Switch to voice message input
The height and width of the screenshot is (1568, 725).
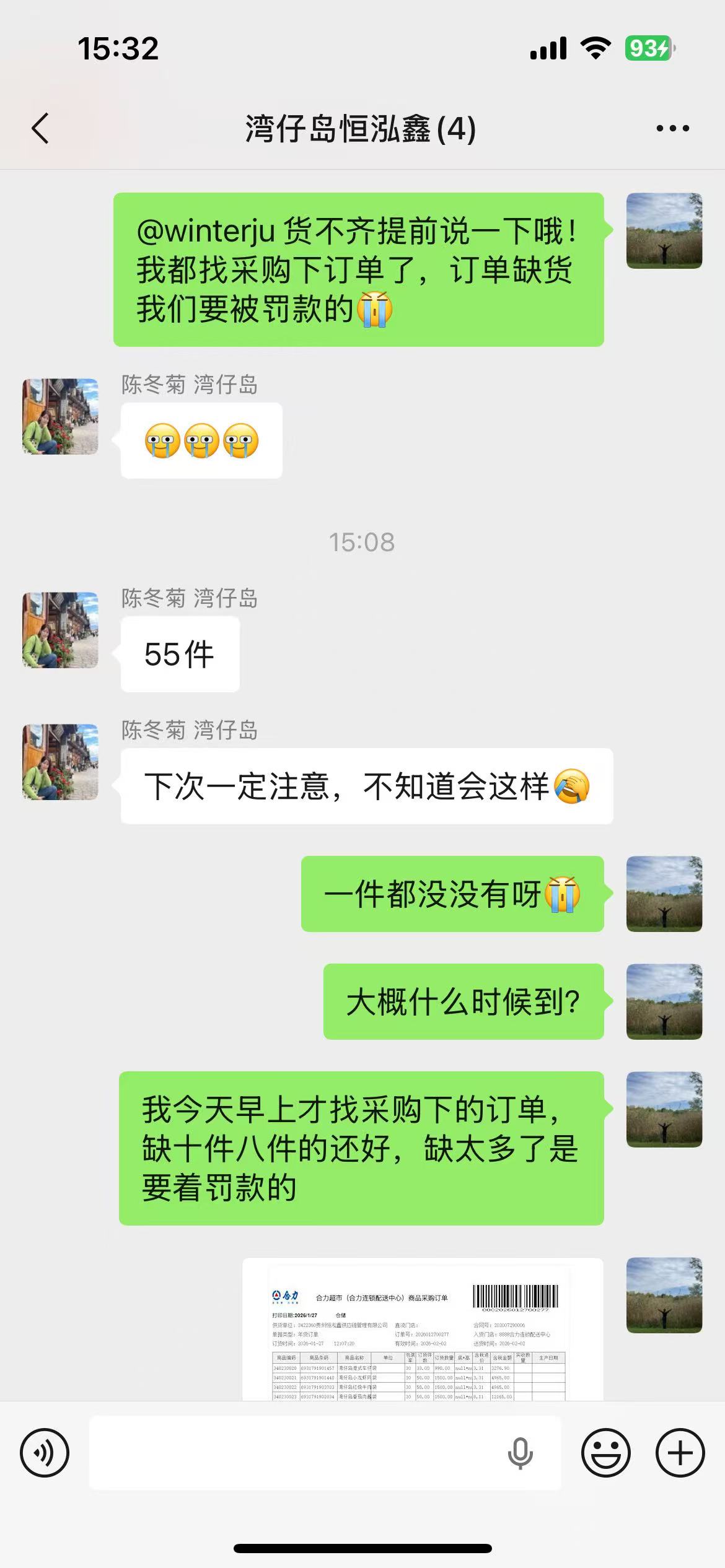[x=45, y=1452]
